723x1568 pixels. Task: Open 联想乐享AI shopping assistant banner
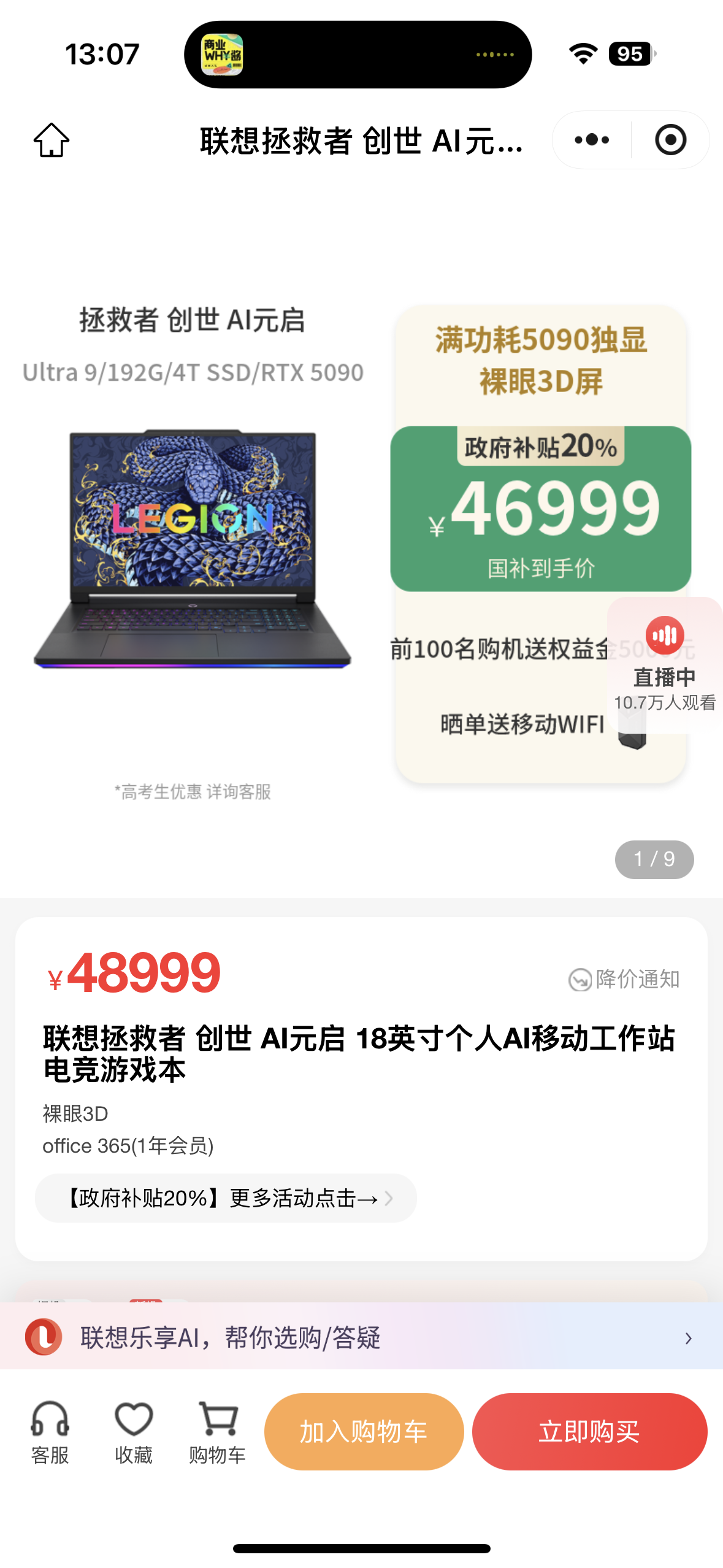click(361, 1336)
